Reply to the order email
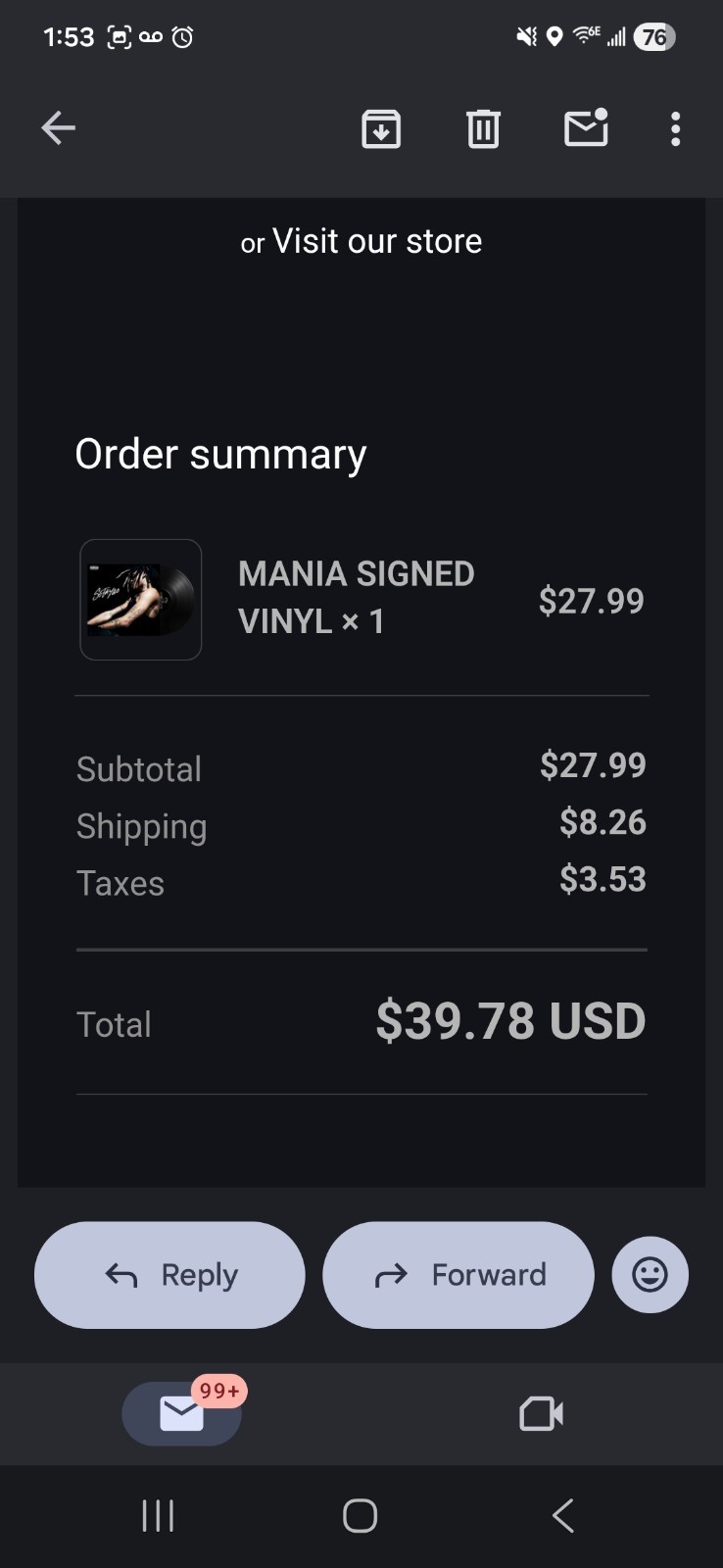The image size is (723, 1568). [x=169, y=1274]
